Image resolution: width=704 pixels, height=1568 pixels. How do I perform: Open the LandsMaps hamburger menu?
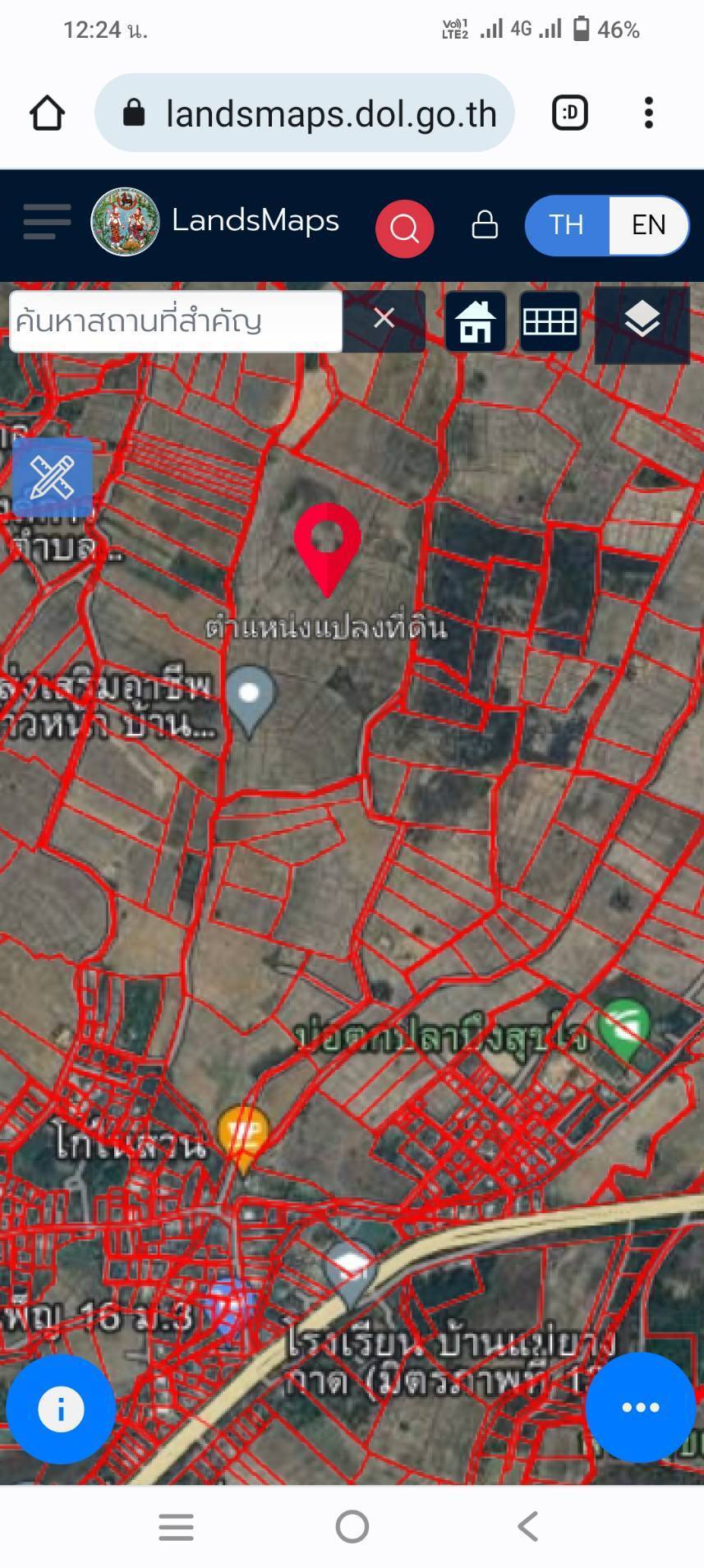(x=47, y=222)
